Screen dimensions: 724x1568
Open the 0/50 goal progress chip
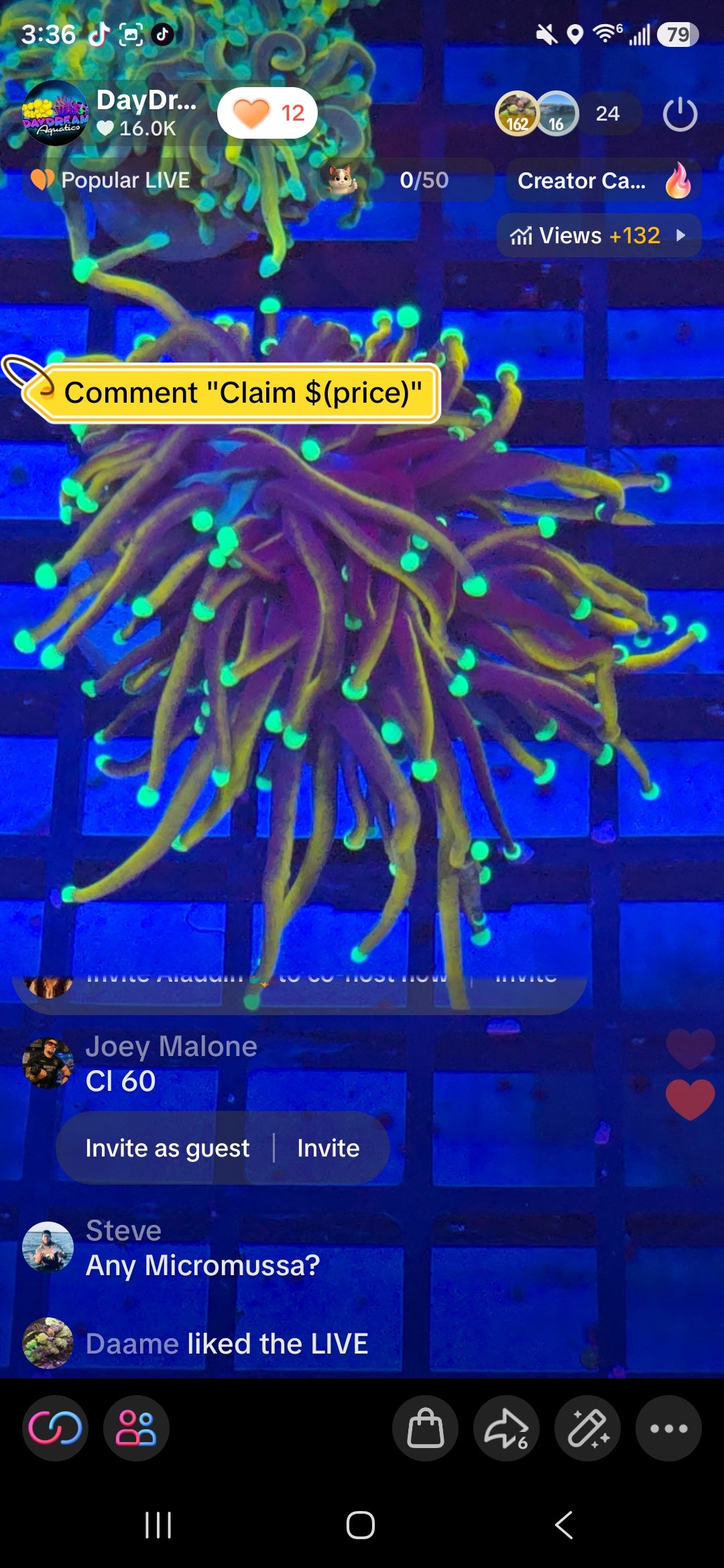point(406,180)
